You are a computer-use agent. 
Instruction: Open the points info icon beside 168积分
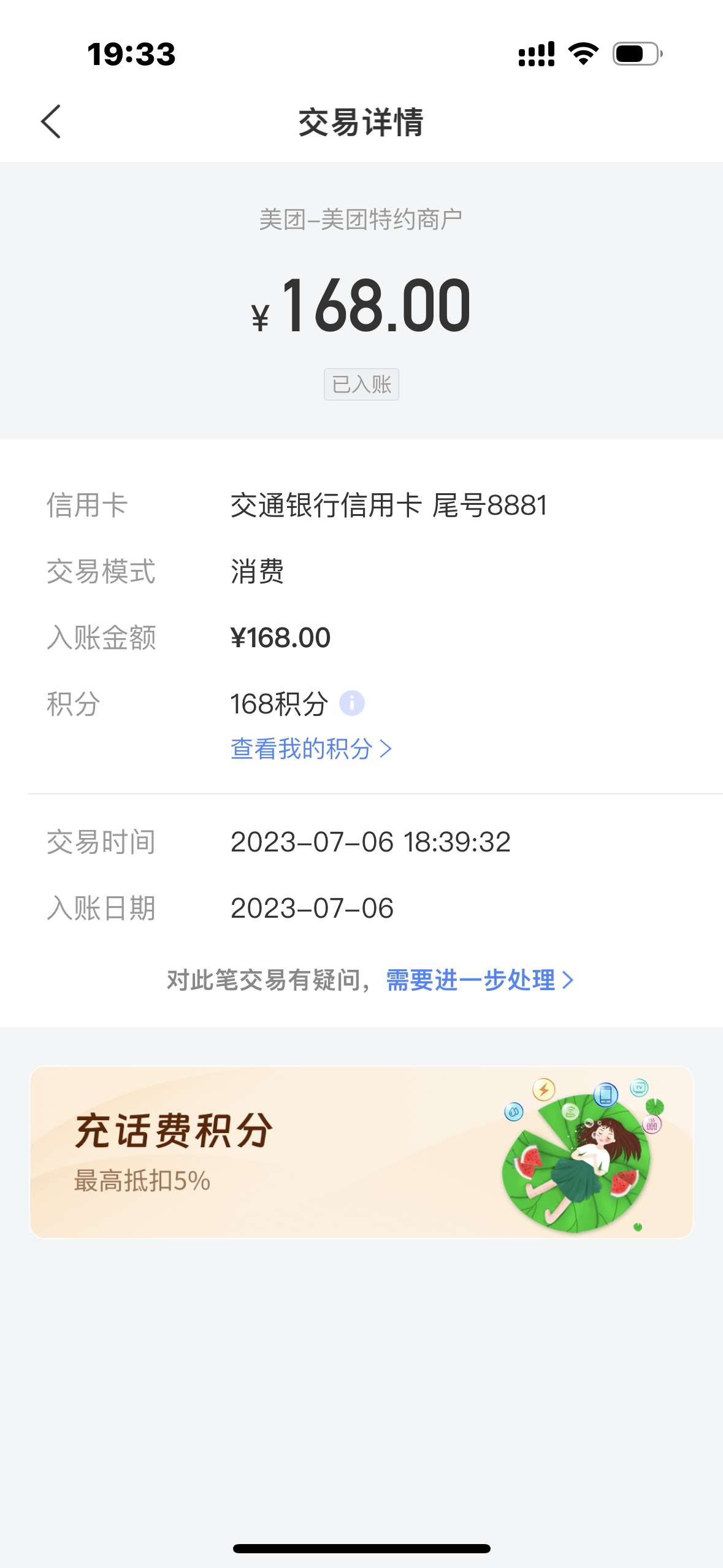(352, 703)
